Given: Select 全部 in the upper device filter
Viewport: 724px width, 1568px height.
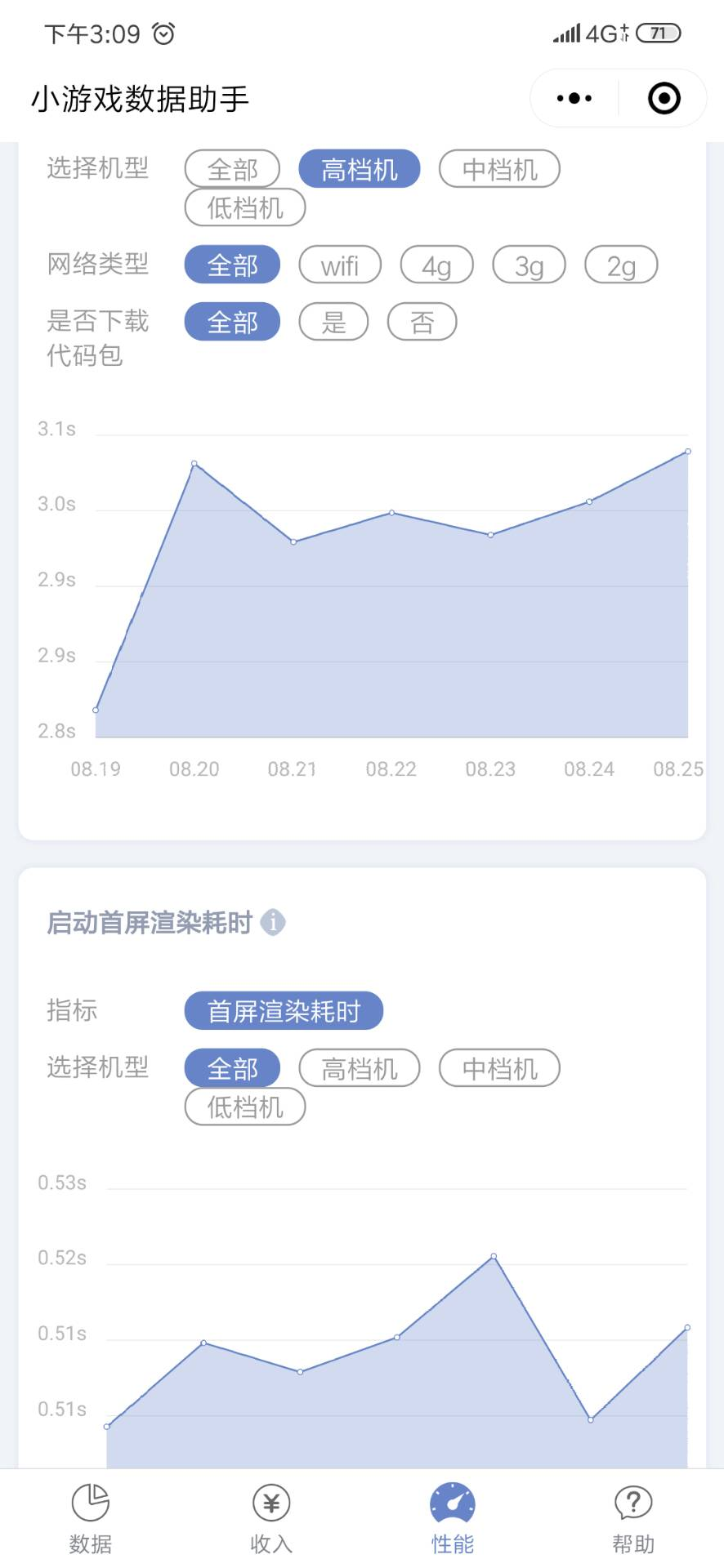Looking at the screenshot, I should pyautogui.click(x=232, y=169).
